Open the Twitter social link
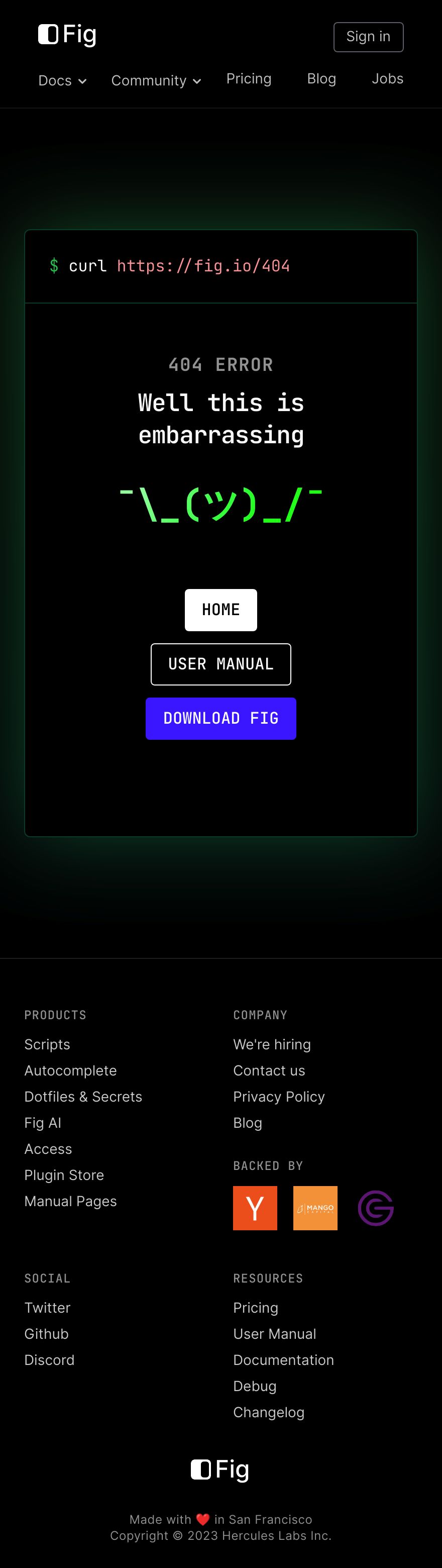442x1568 pixels. [x=47, y=1308]
